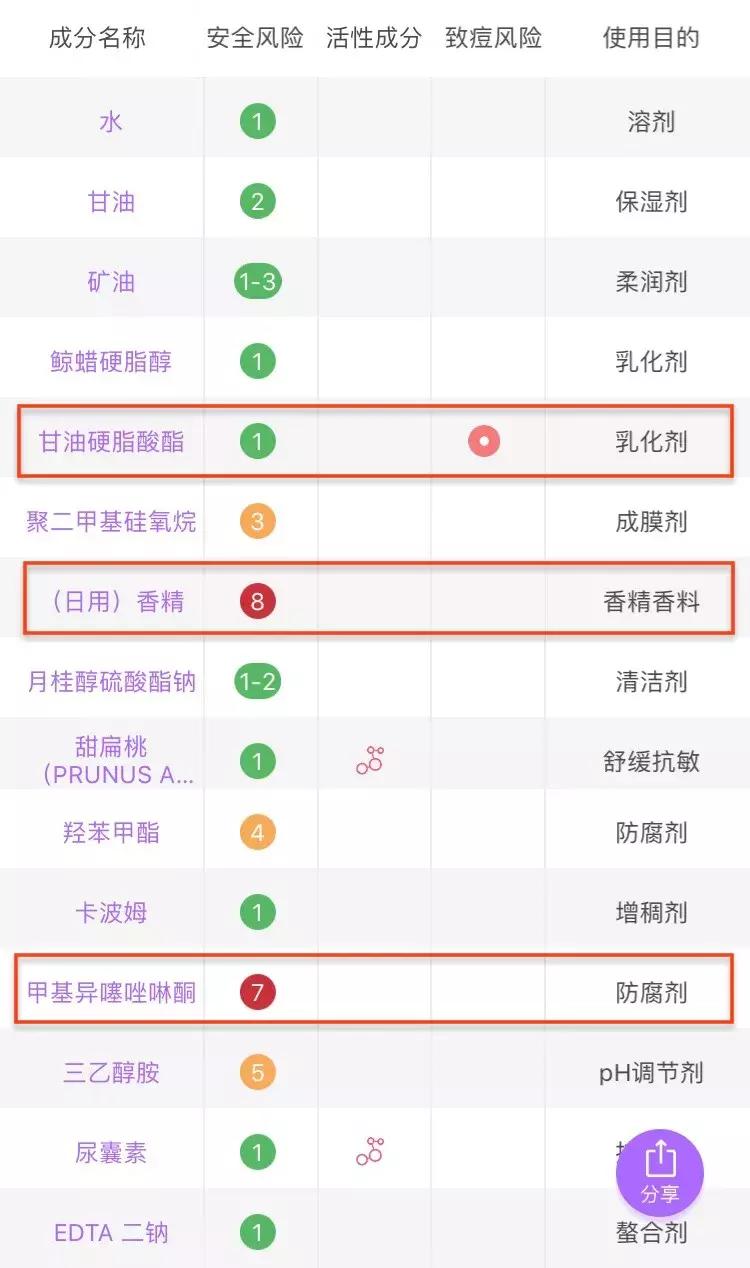Open the ingredient EDTA 二钠
The height and width of the screenshot is (1268, 750).
[110, 1233]
